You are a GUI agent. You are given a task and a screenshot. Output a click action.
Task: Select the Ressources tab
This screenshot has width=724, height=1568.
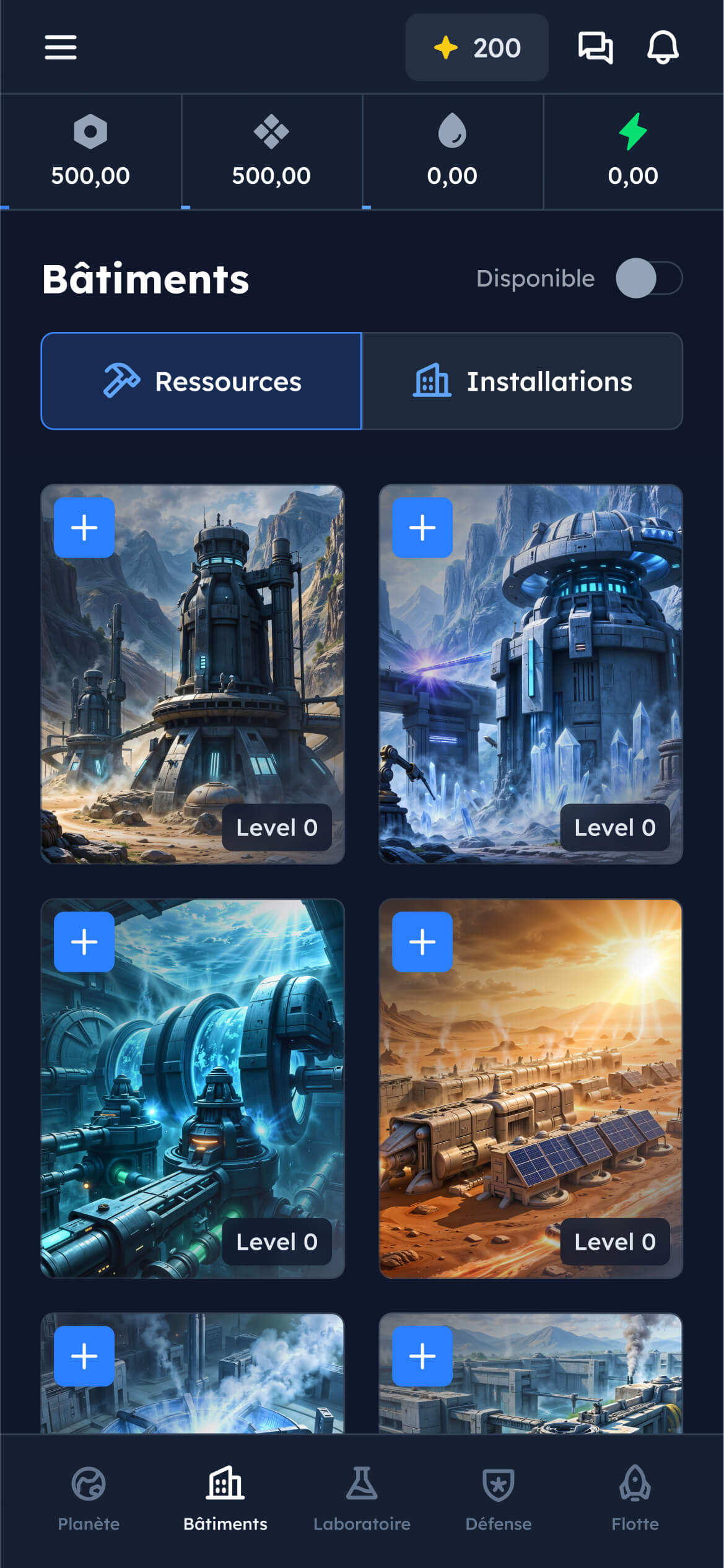[x=201, y=381]
